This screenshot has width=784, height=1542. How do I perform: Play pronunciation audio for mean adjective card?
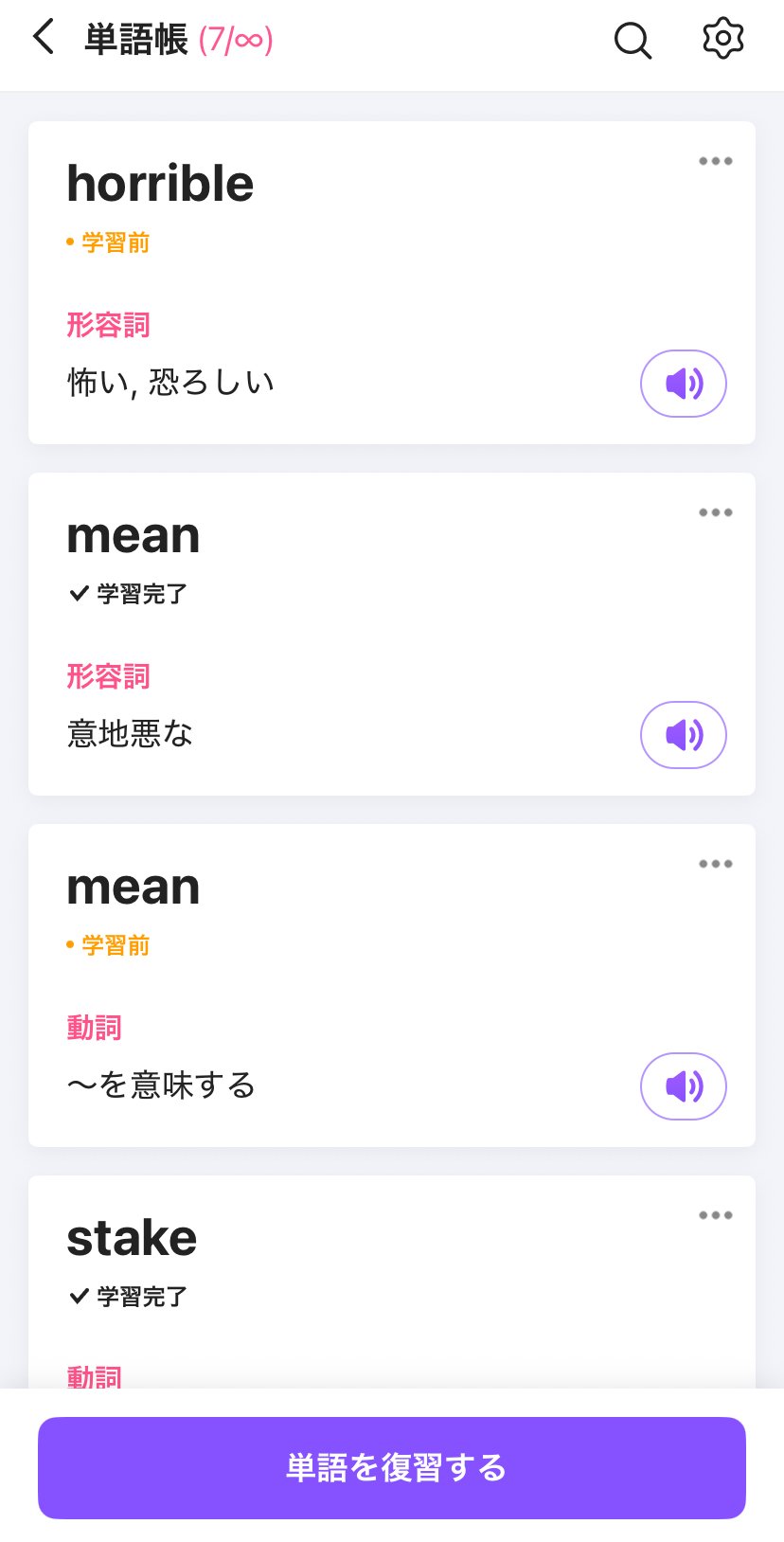(684, 734)
